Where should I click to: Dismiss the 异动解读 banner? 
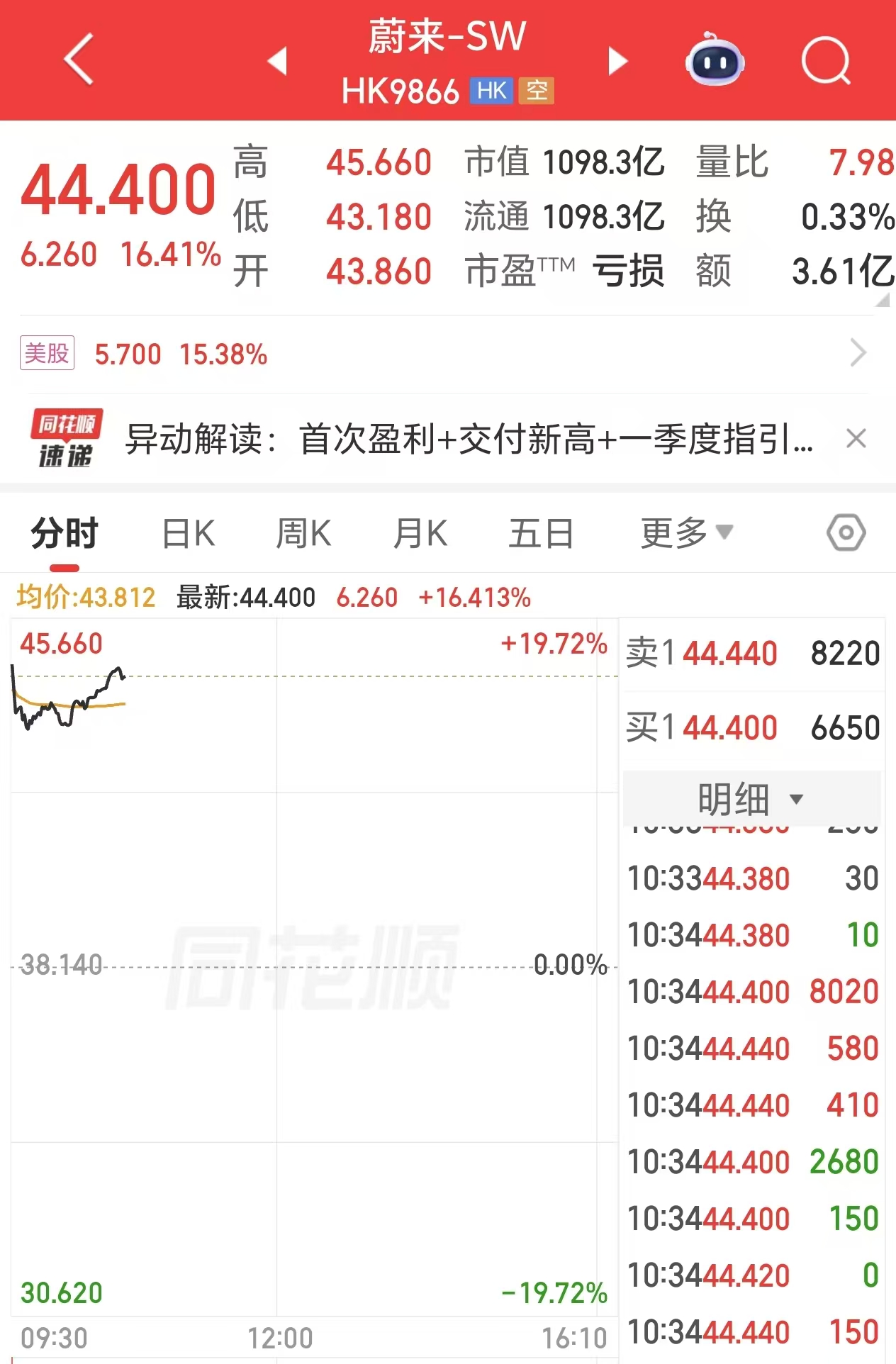pyautogui.click(x=856, y=439)
